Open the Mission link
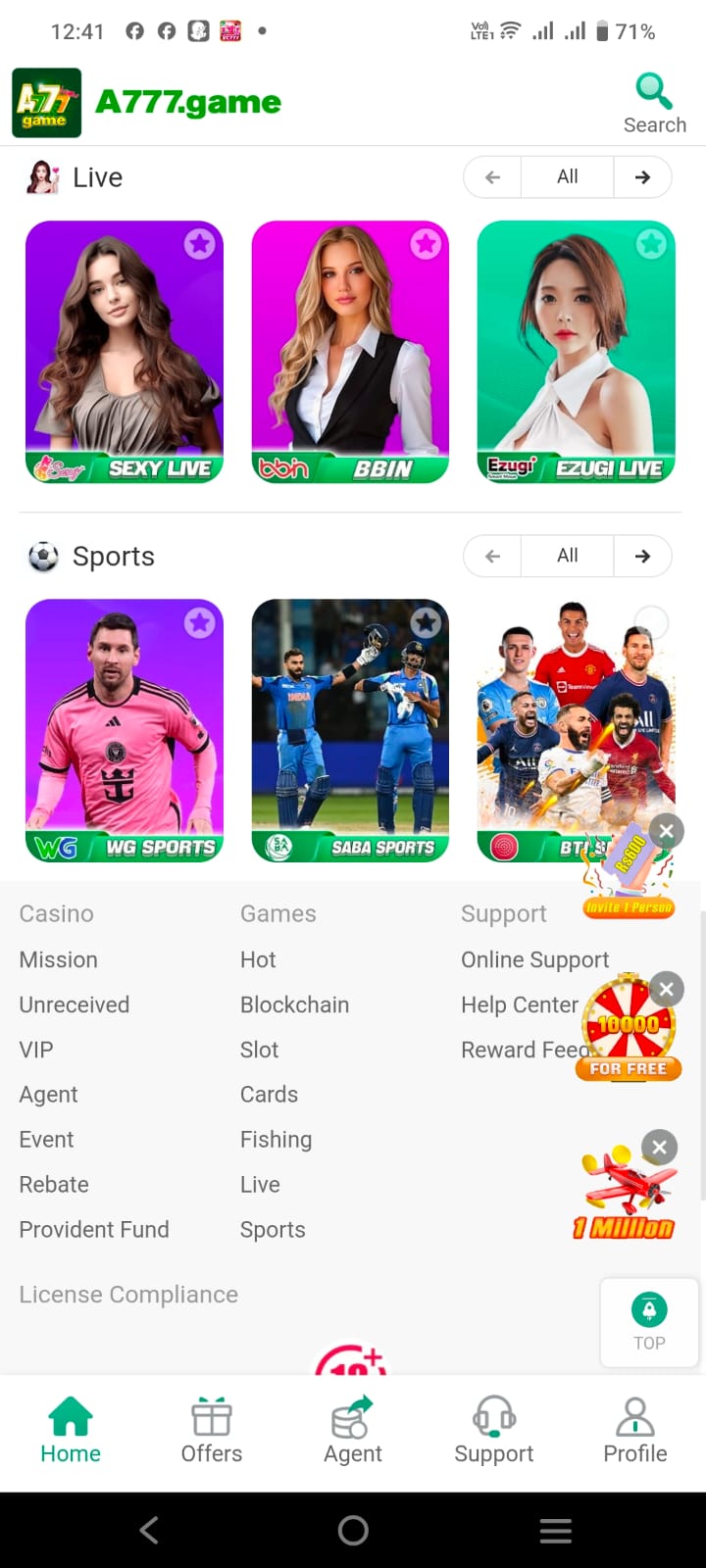 (59, 959)
